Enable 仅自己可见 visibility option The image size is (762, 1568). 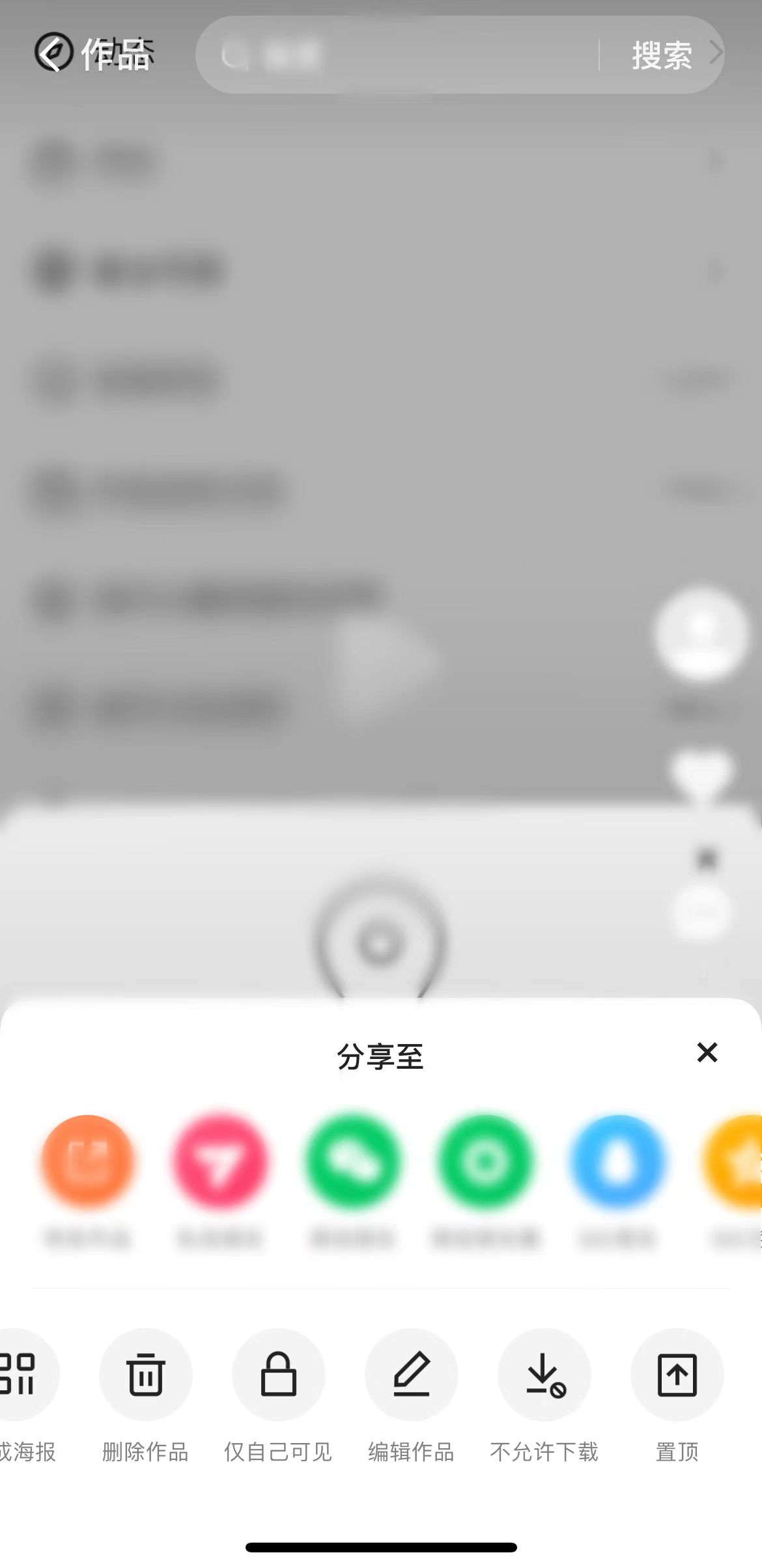coord(279,1375)
